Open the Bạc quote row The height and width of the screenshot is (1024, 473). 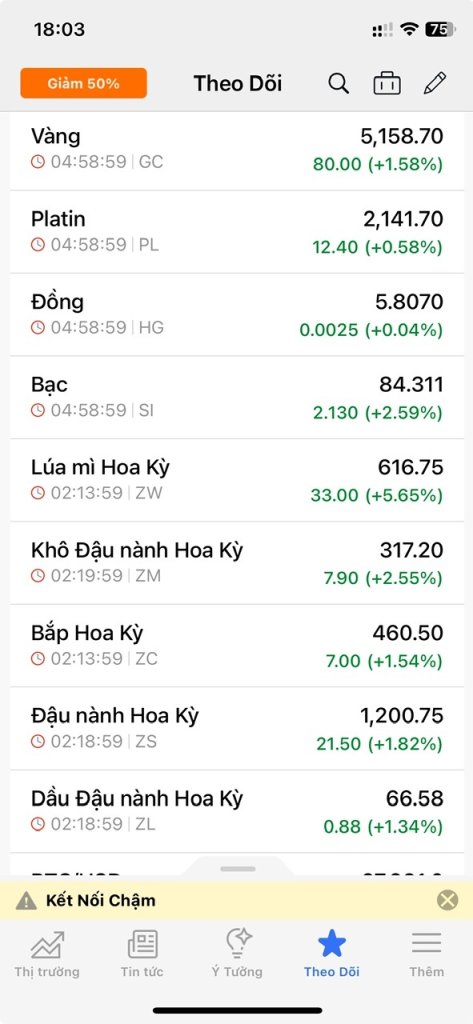coord(236,398)
